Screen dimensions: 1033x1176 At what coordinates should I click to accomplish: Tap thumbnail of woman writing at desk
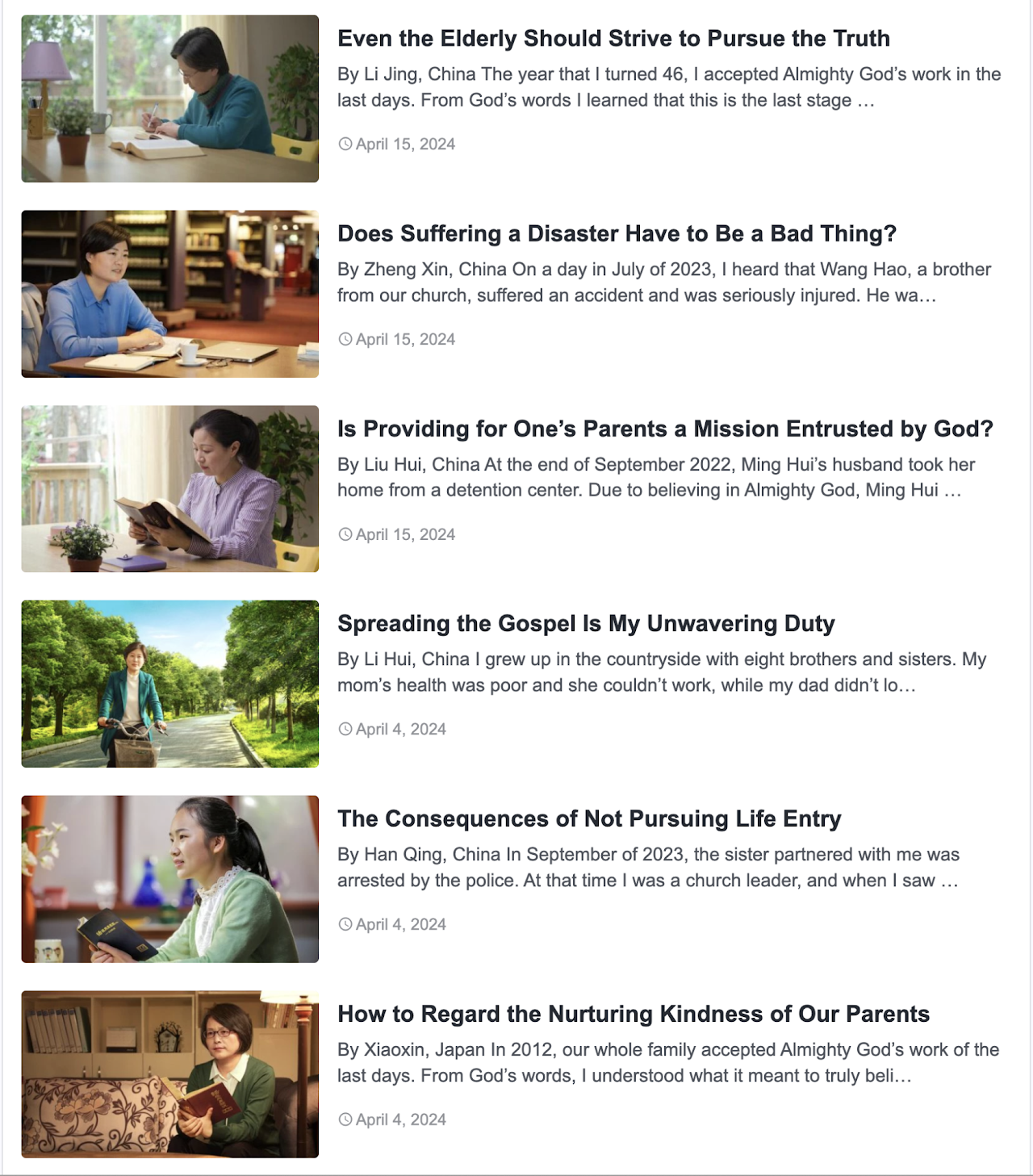click(x=169, y=98)
